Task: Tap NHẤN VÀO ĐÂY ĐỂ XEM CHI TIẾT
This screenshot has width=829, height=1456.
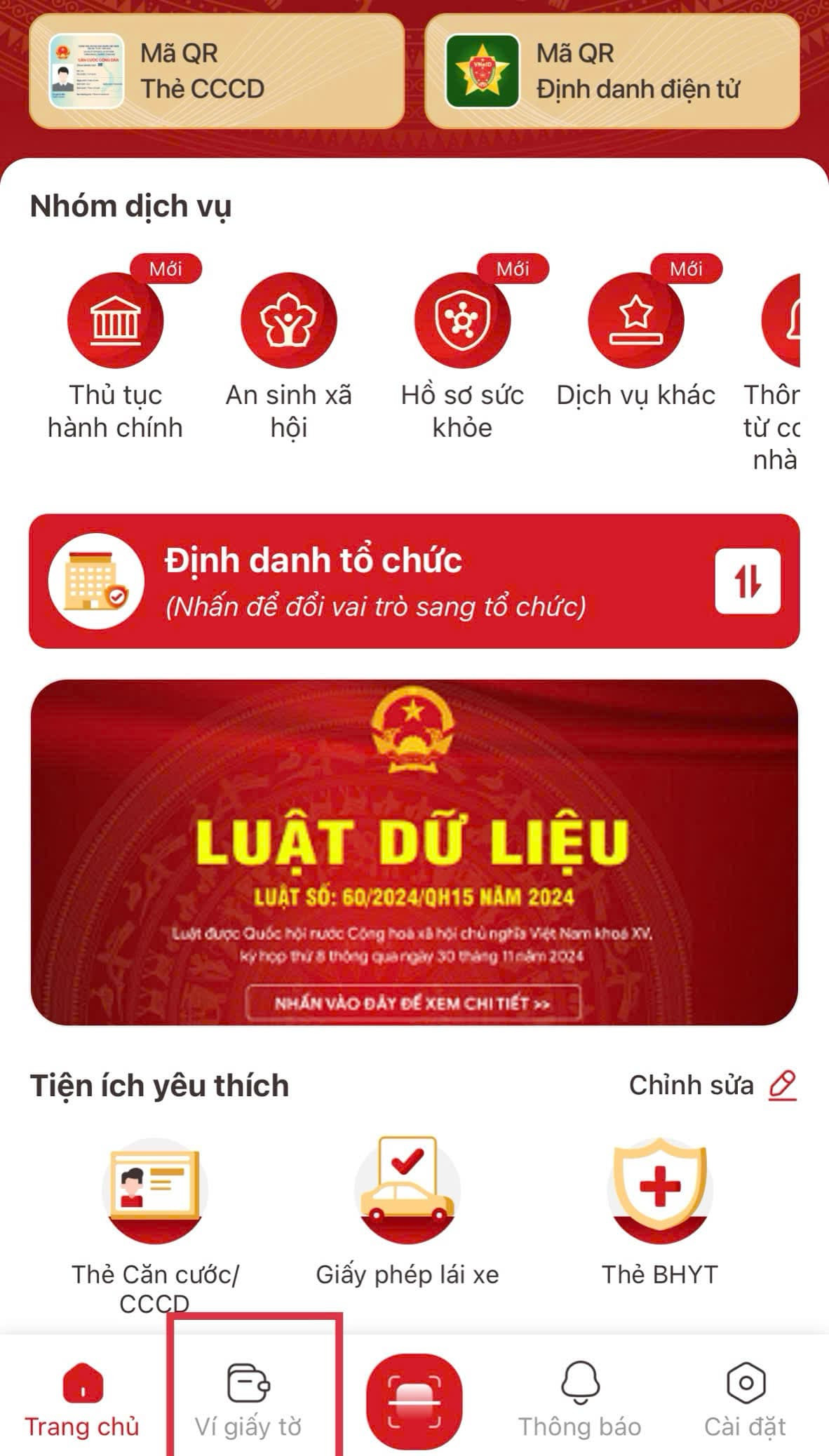Action: tap(414, 1004)
